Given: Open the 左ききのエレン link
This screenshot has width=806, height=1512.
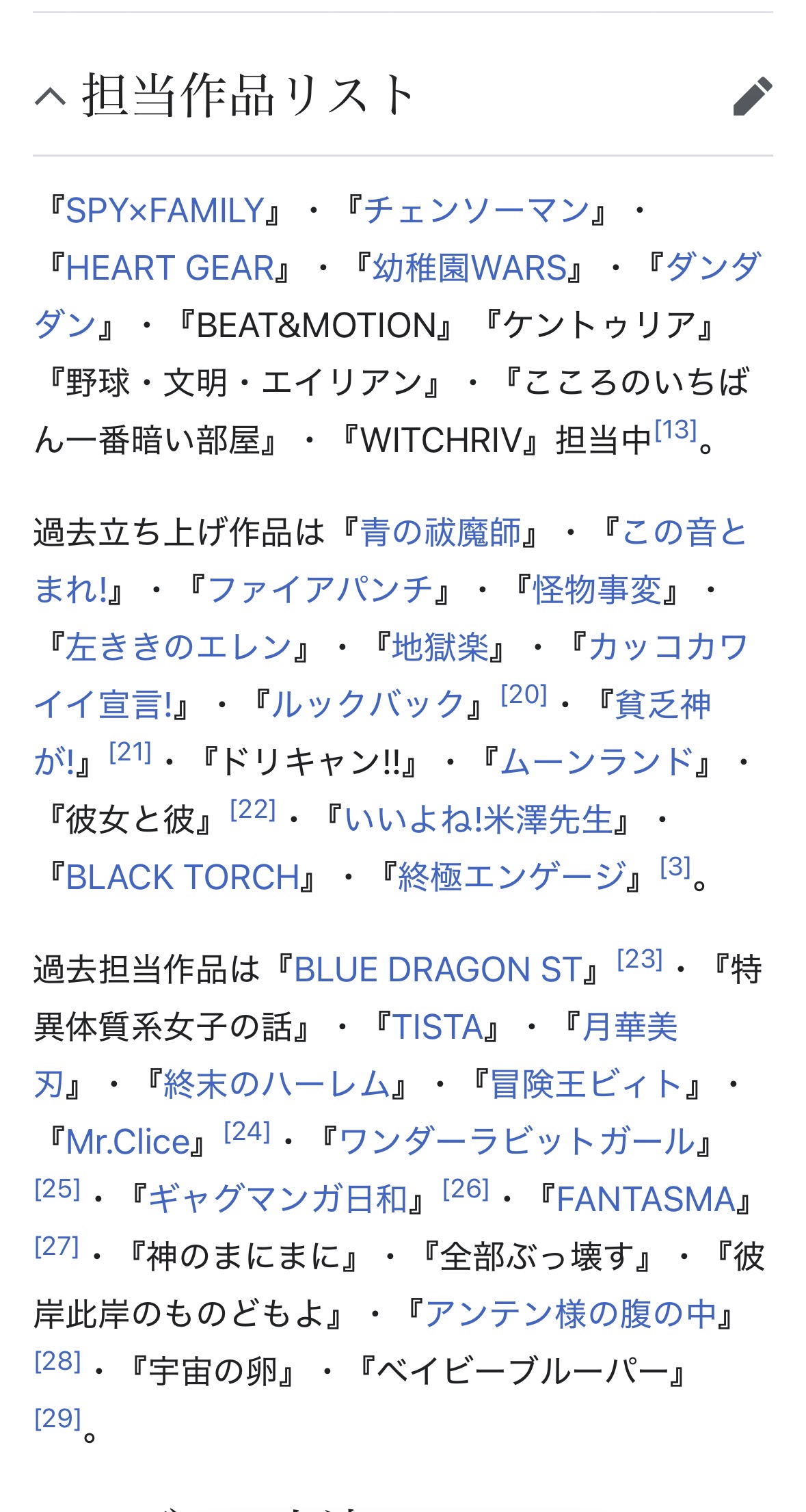Looking at the screenshot, I should click(x=179, y=648).
